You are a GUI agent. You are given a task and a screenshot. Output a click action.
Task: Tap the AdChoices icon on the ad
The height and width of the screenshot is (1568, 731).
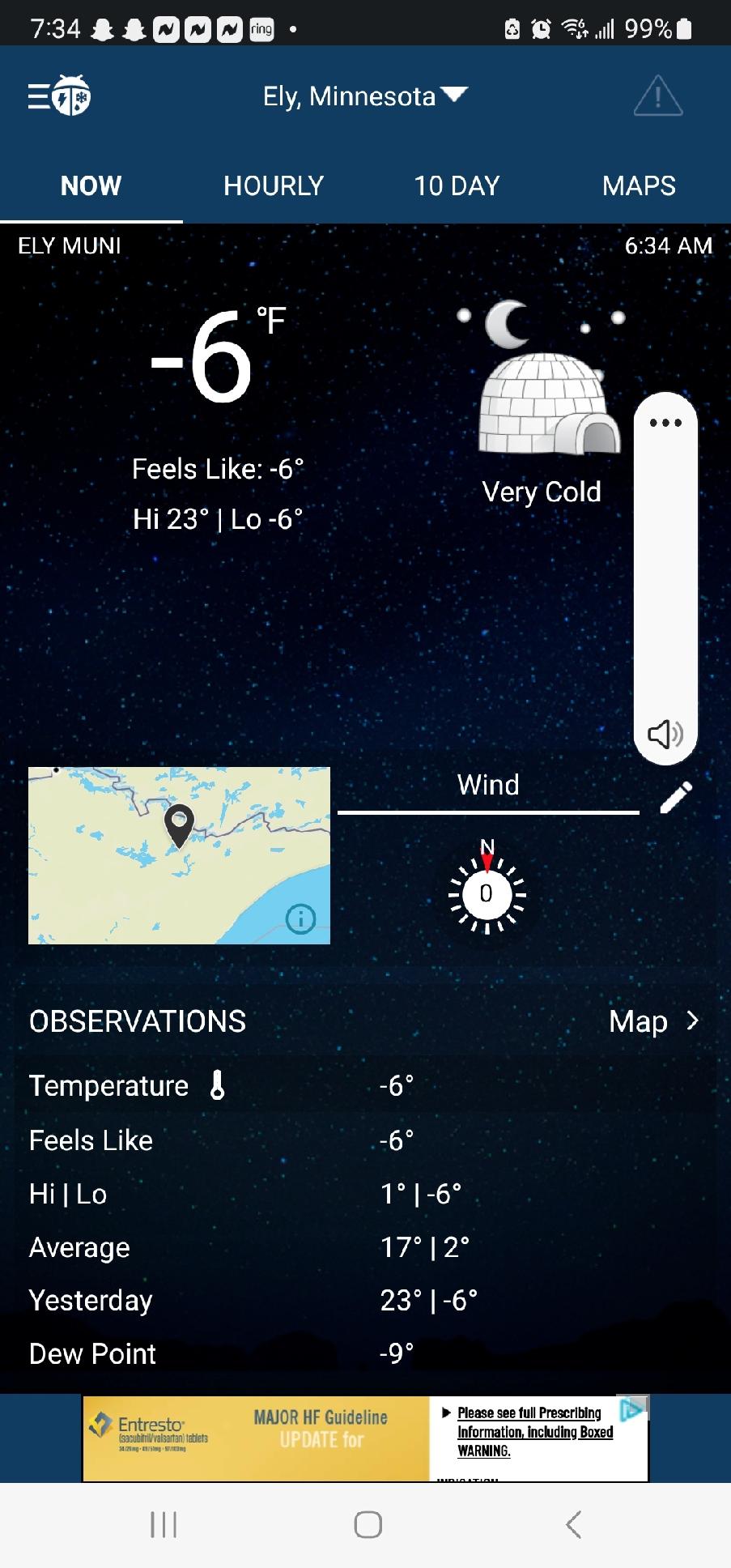pos(634,1408)
